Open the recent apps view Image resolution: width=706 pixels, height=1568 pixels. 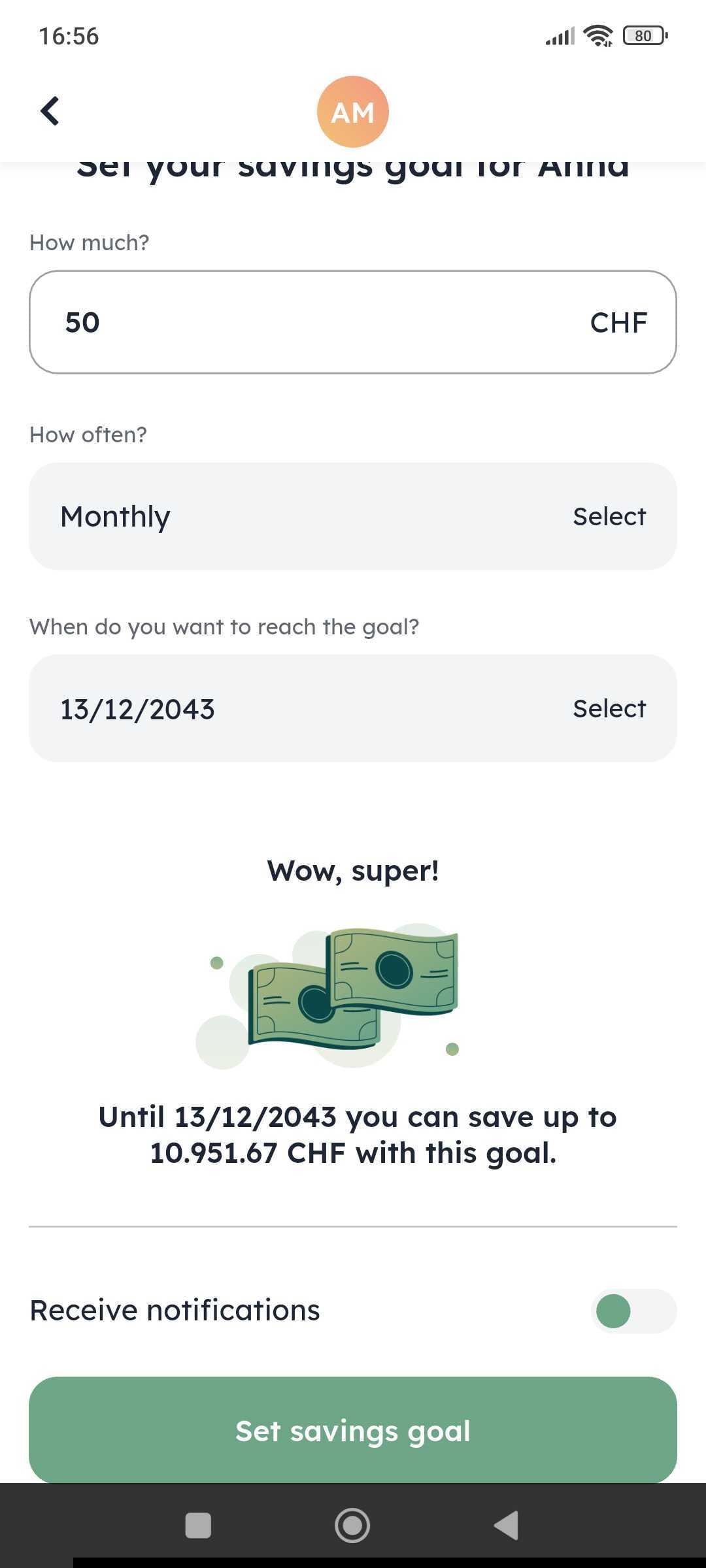point(198,1526)
